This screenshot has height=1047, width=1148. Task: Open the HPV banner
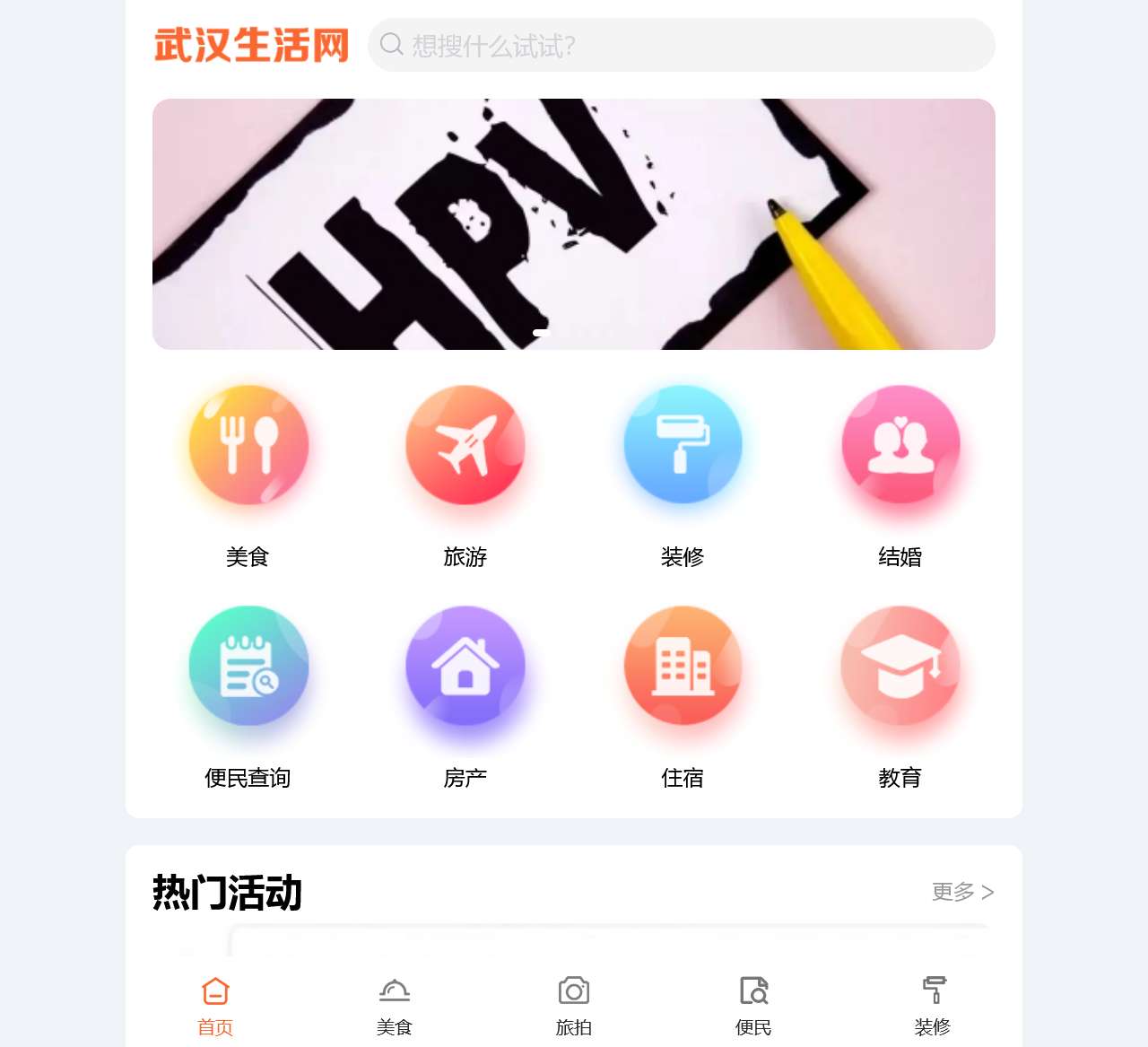pyautogui.click(x=574, y=224)
